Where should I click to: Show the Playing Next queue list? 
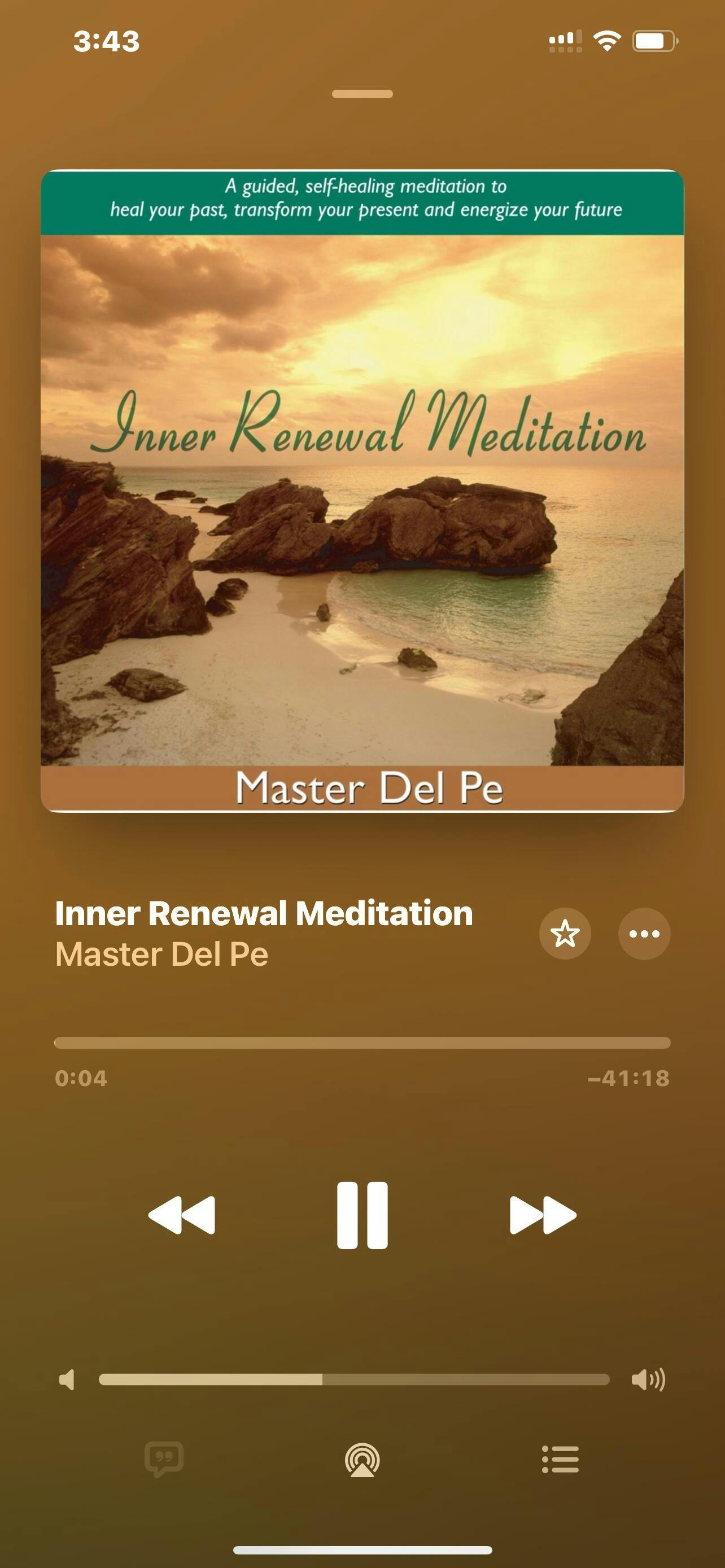click(x=560, y=1460)
